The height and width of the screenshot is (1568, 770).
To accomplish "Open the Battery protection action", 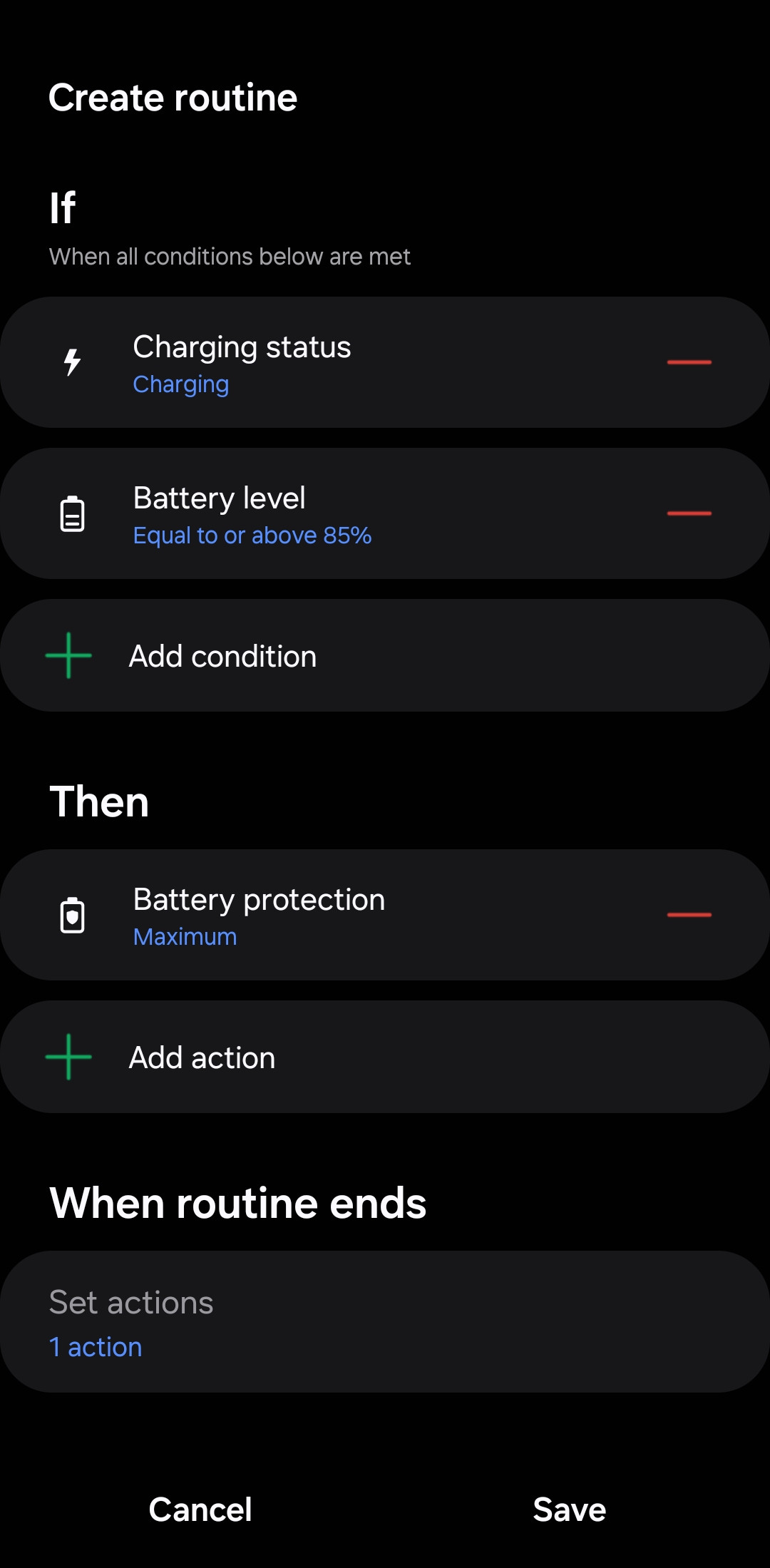I will pos(321,916).
